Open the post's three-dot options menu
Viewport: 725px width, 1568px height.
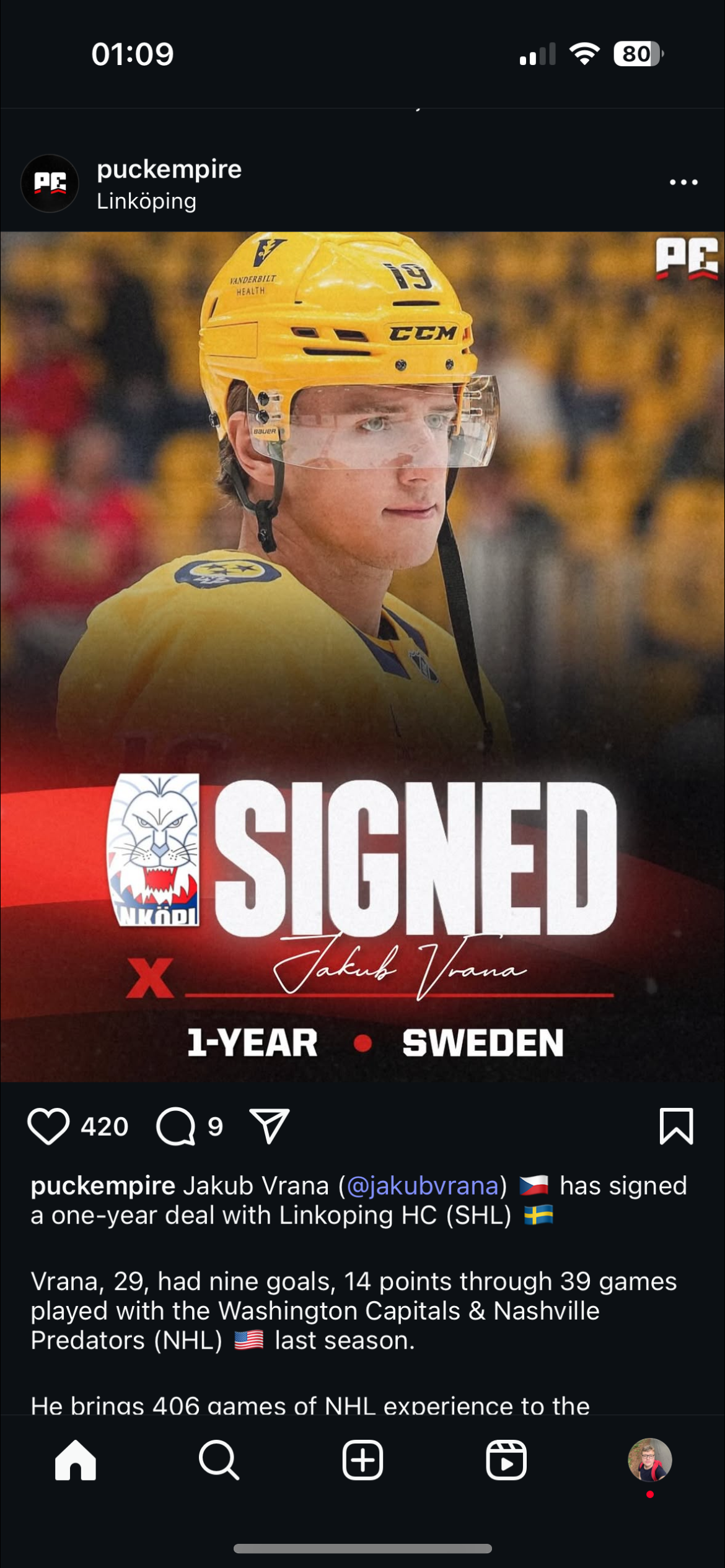[x=683, y=183]
